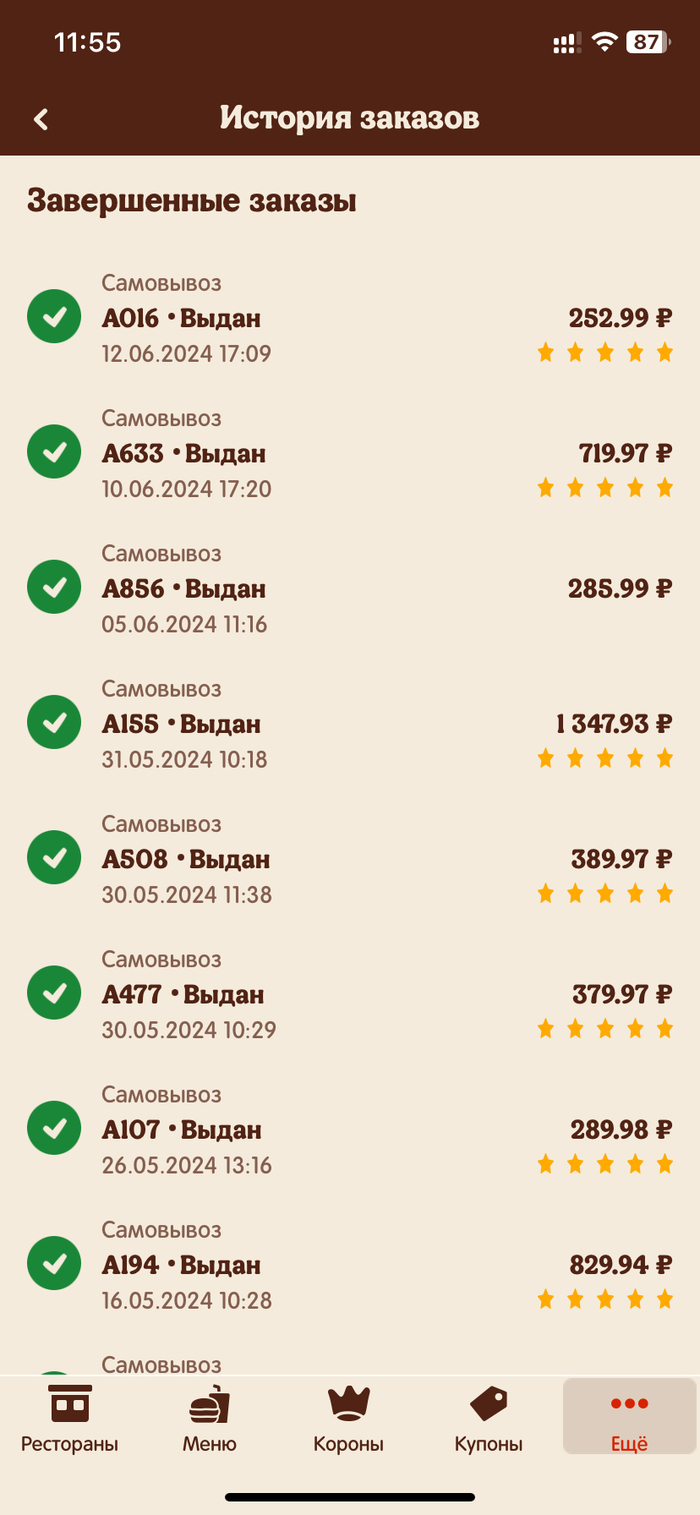700x1515 pixels.
Task: Open order A016 from 12.06.2024
Action: pos(350,319)
